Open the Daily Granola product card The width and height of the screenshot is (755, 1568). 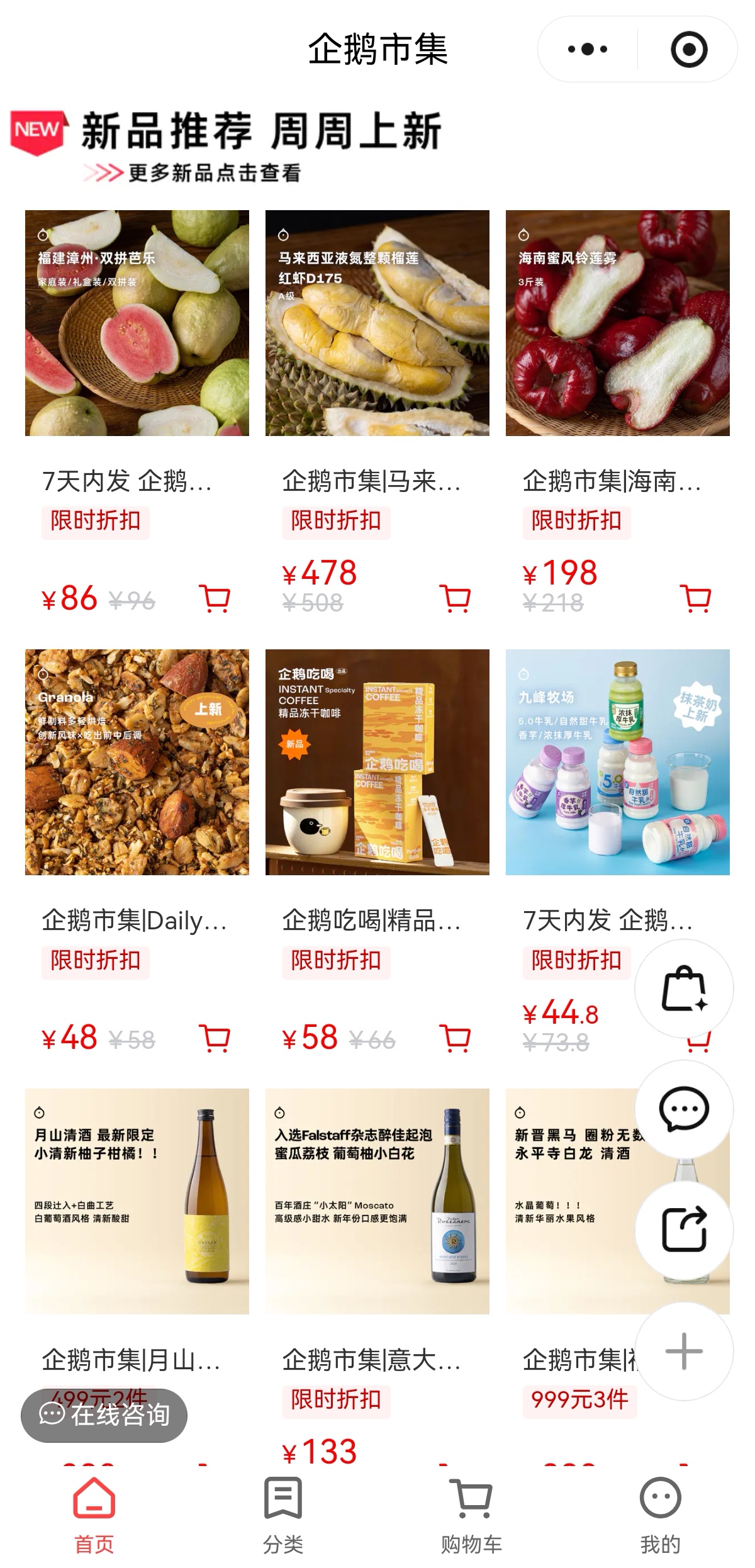137,762
